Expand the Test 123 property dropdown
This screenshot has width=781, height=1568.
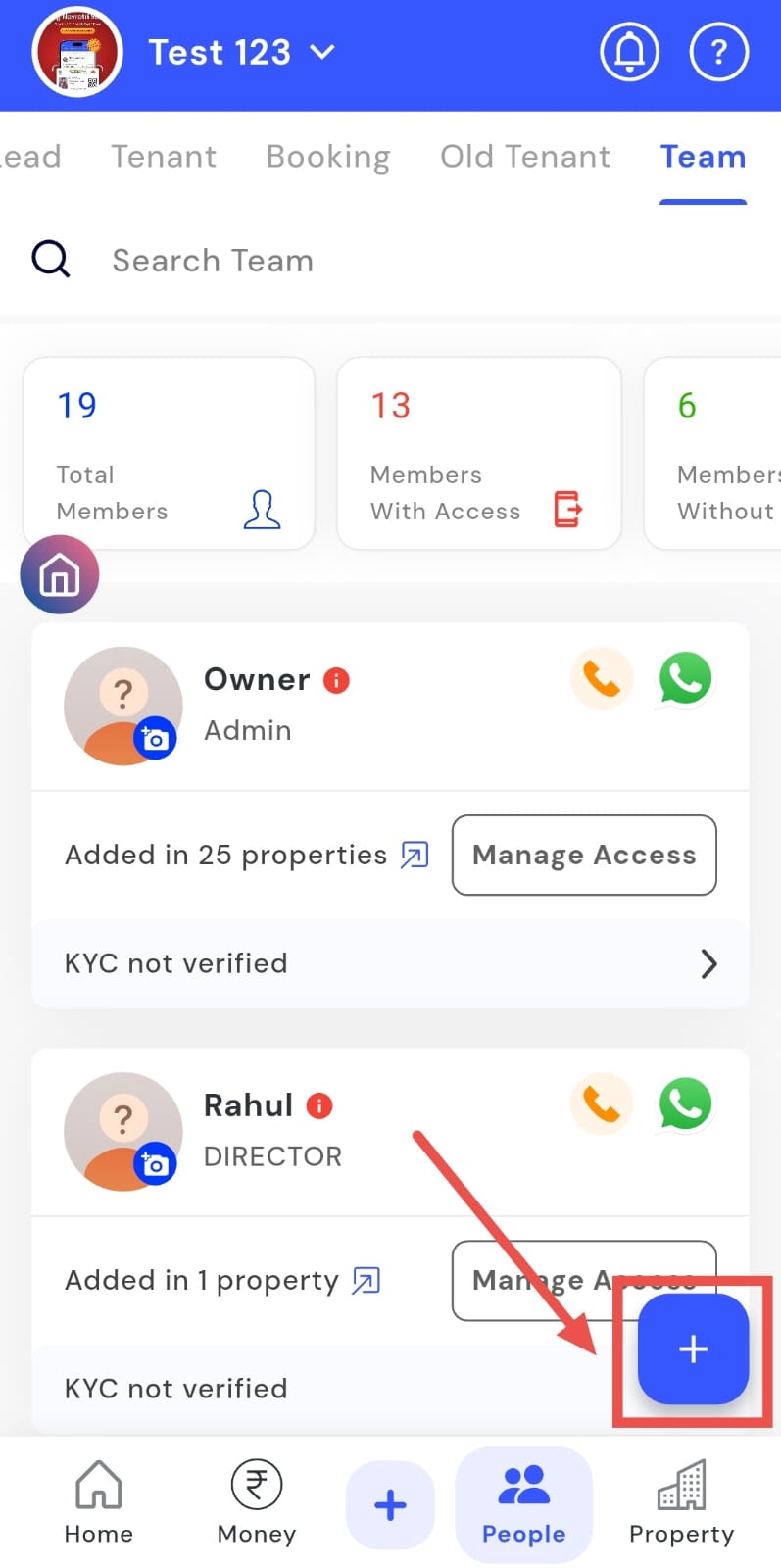[x=322, y=52]
